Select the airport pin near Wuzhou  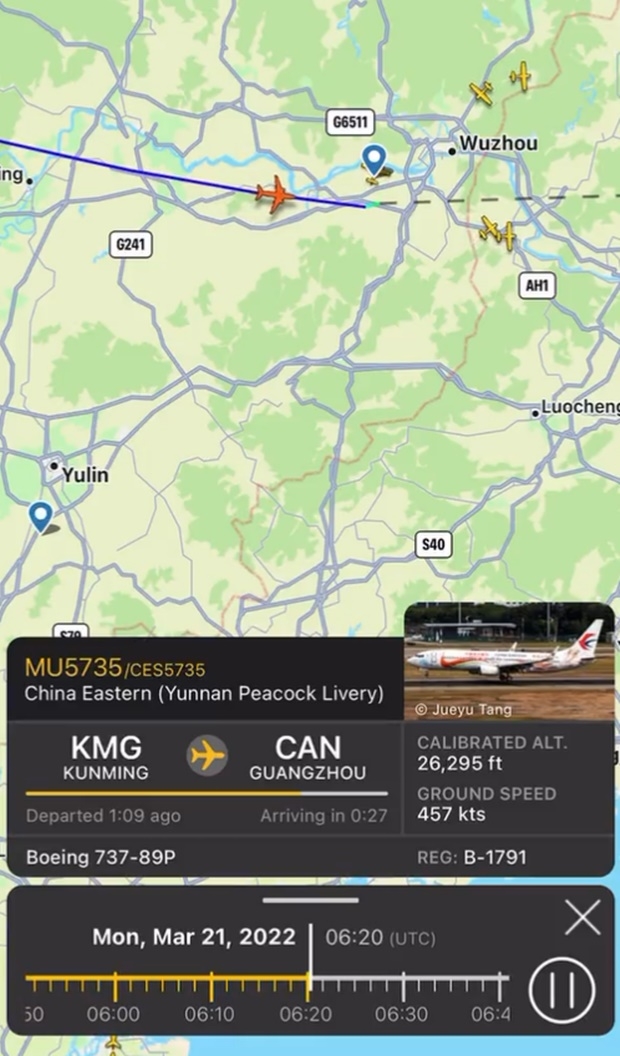pyautogui.click(x=374, y=160)
